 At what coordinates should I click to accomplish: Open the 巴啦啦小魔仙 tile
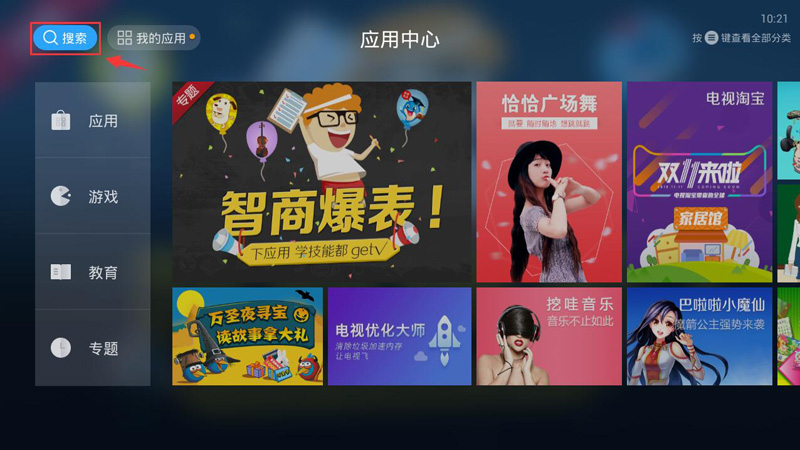coord(699,336)
